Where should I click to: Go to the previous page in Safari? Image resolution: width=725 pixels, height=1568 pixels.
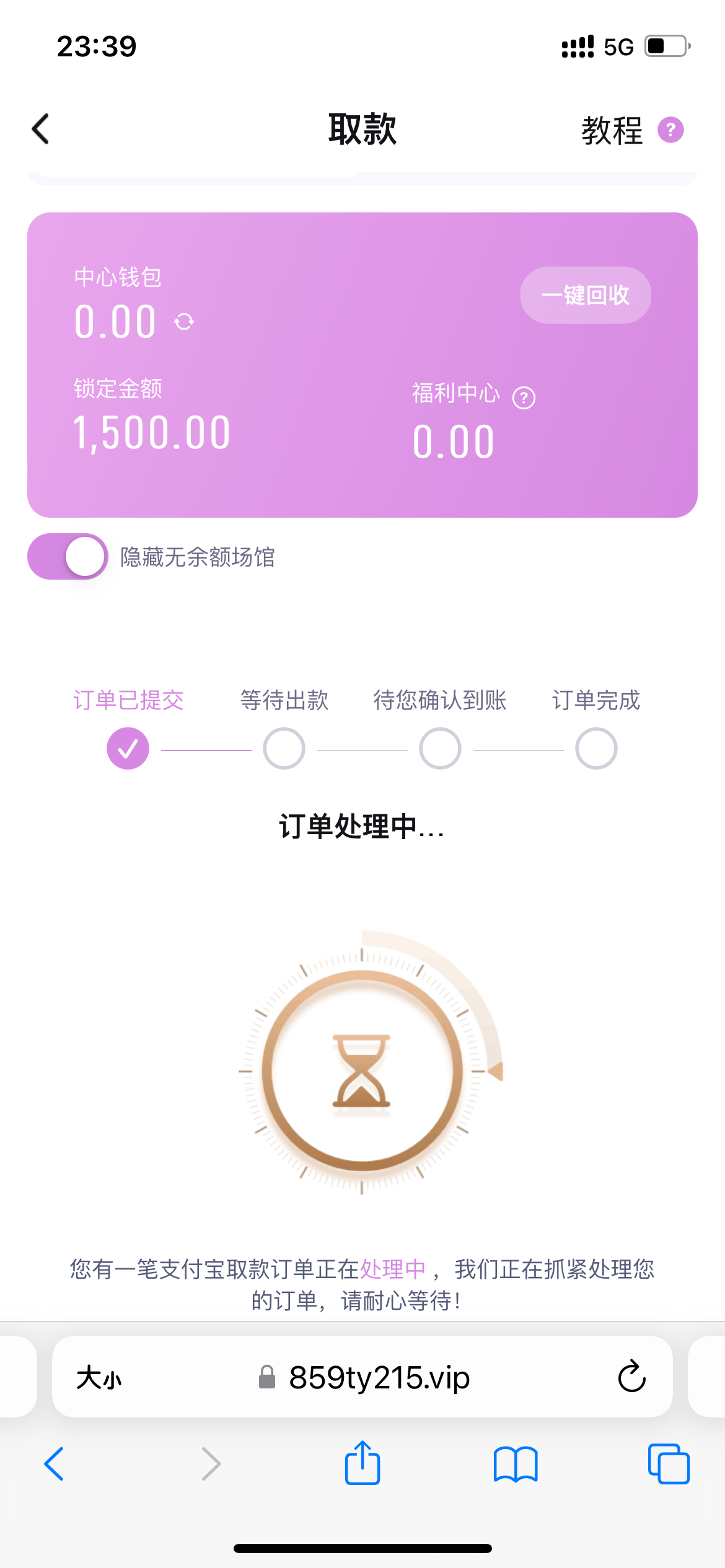[x=55, y=1464]
